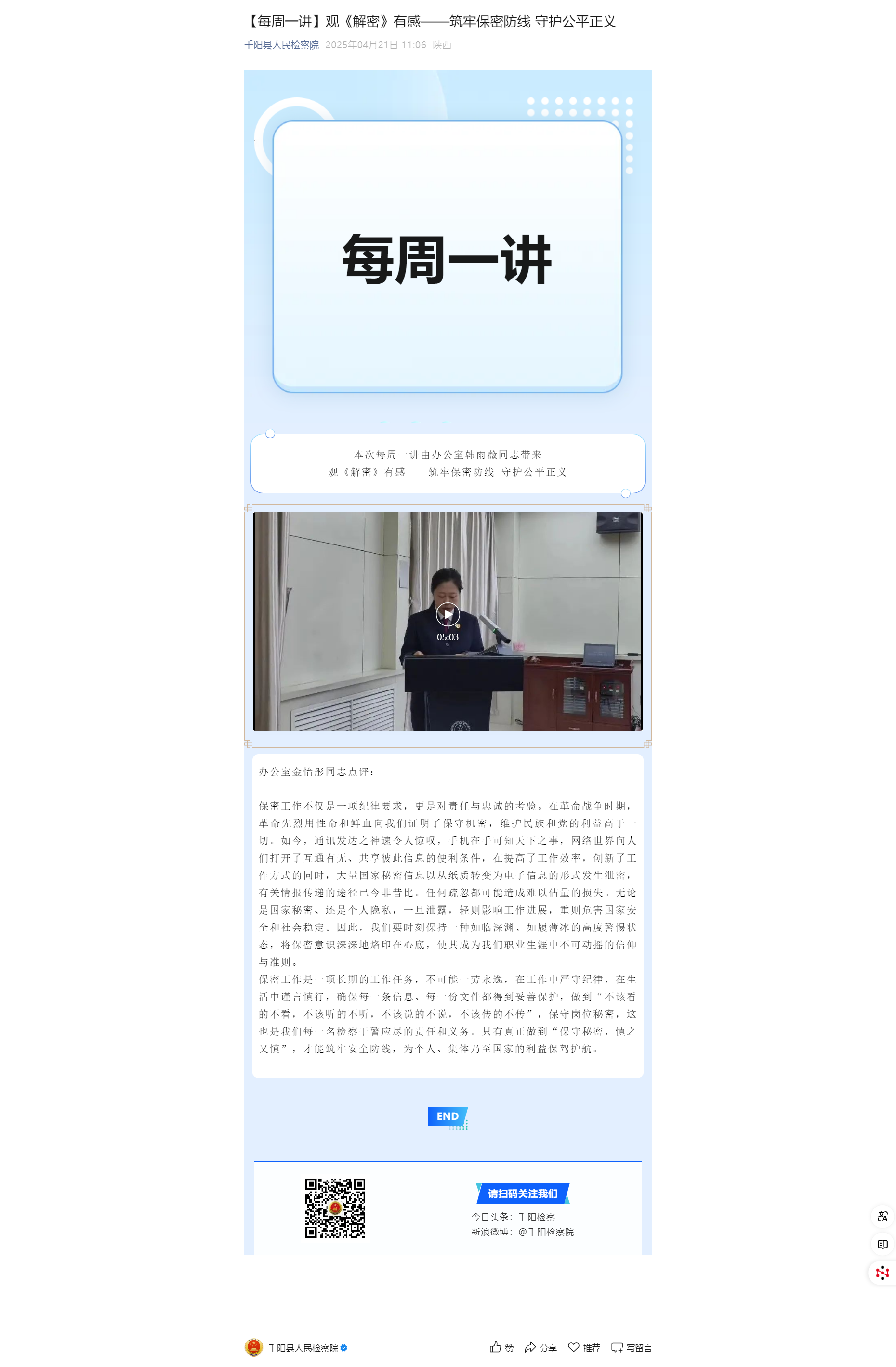The image size is (896, 1367).
Task: Enable reading mode floating icon
Action: pos(882,1244)
